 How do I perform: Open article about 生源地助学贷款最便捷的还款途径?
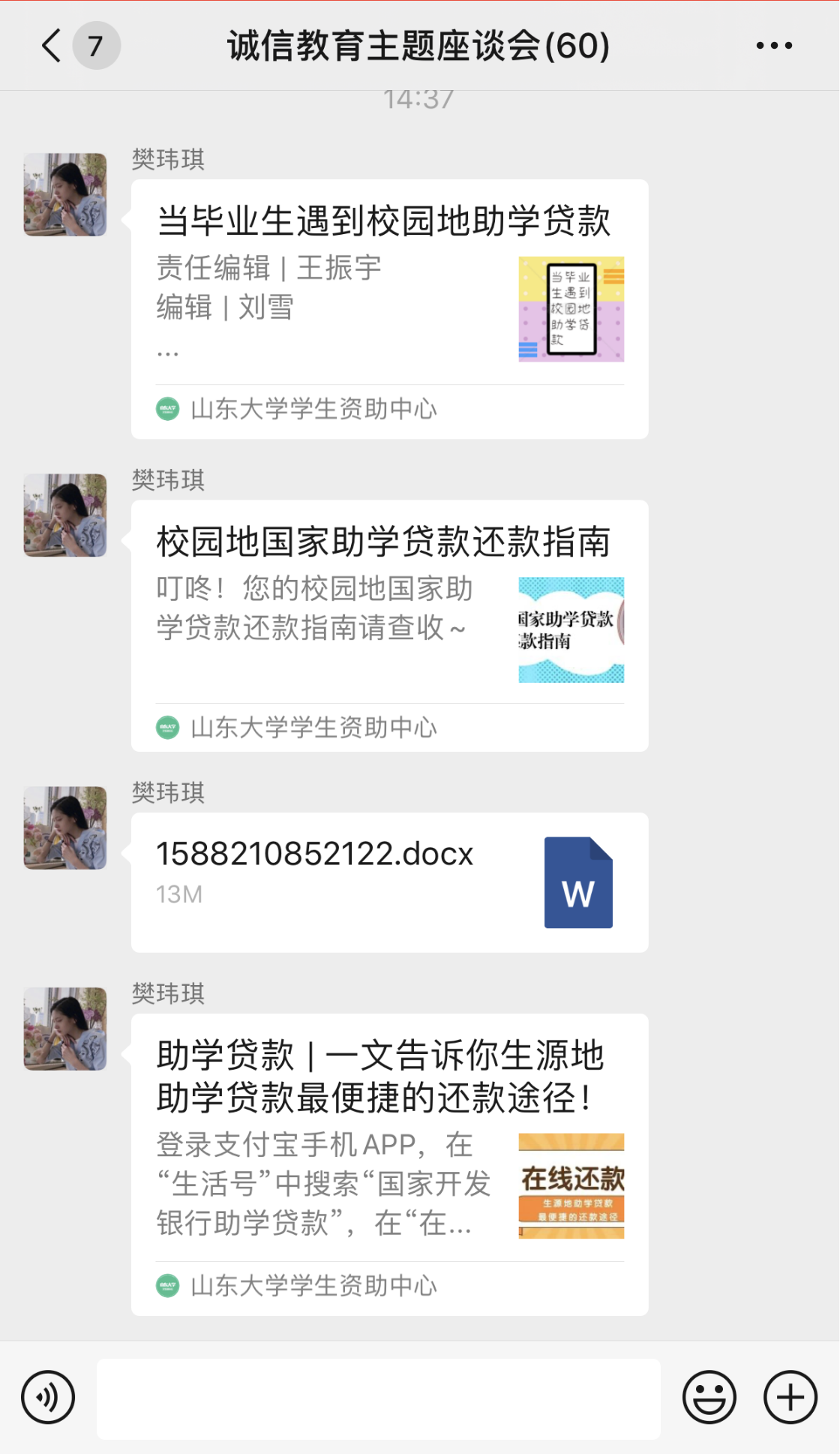pos(389,1163)
